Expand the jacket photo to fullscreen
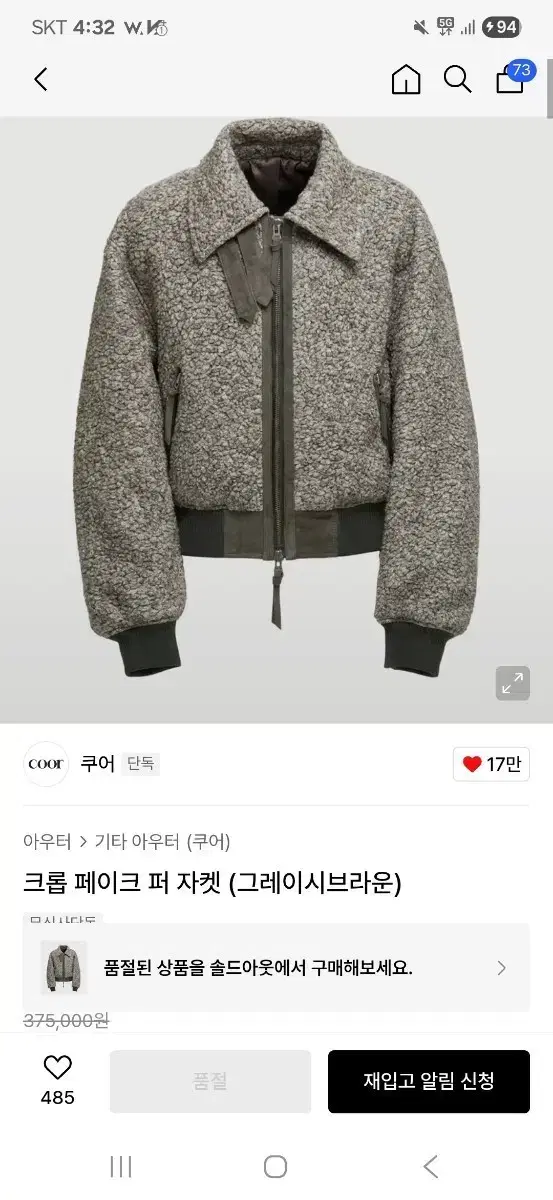This screenshot has height=1200, width=553. click(512, 683)
